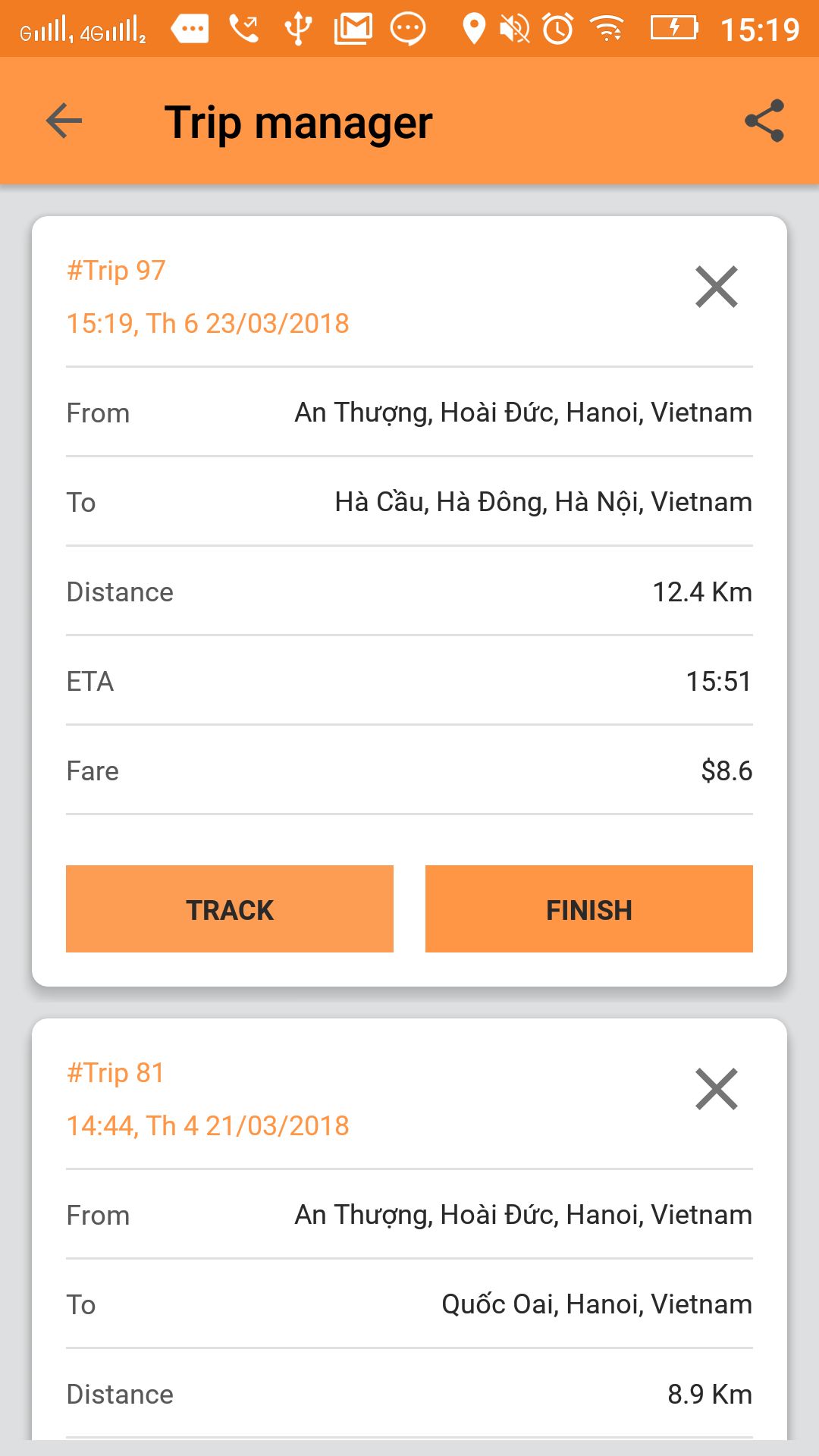
Task: Finish Trip 97
Action: [x=588, y=908]
